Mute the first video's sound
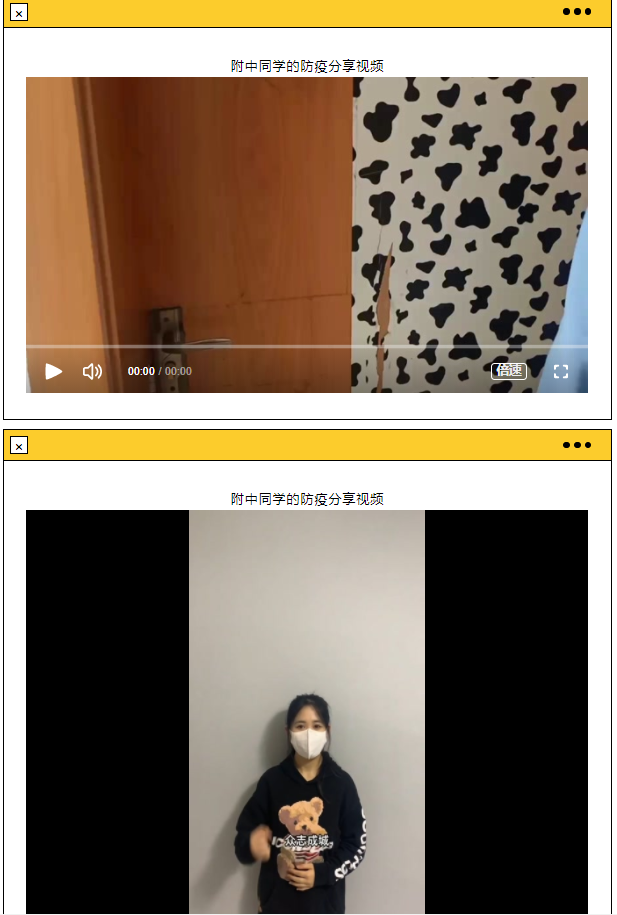 pyautogui.click(x=92, y=371)
